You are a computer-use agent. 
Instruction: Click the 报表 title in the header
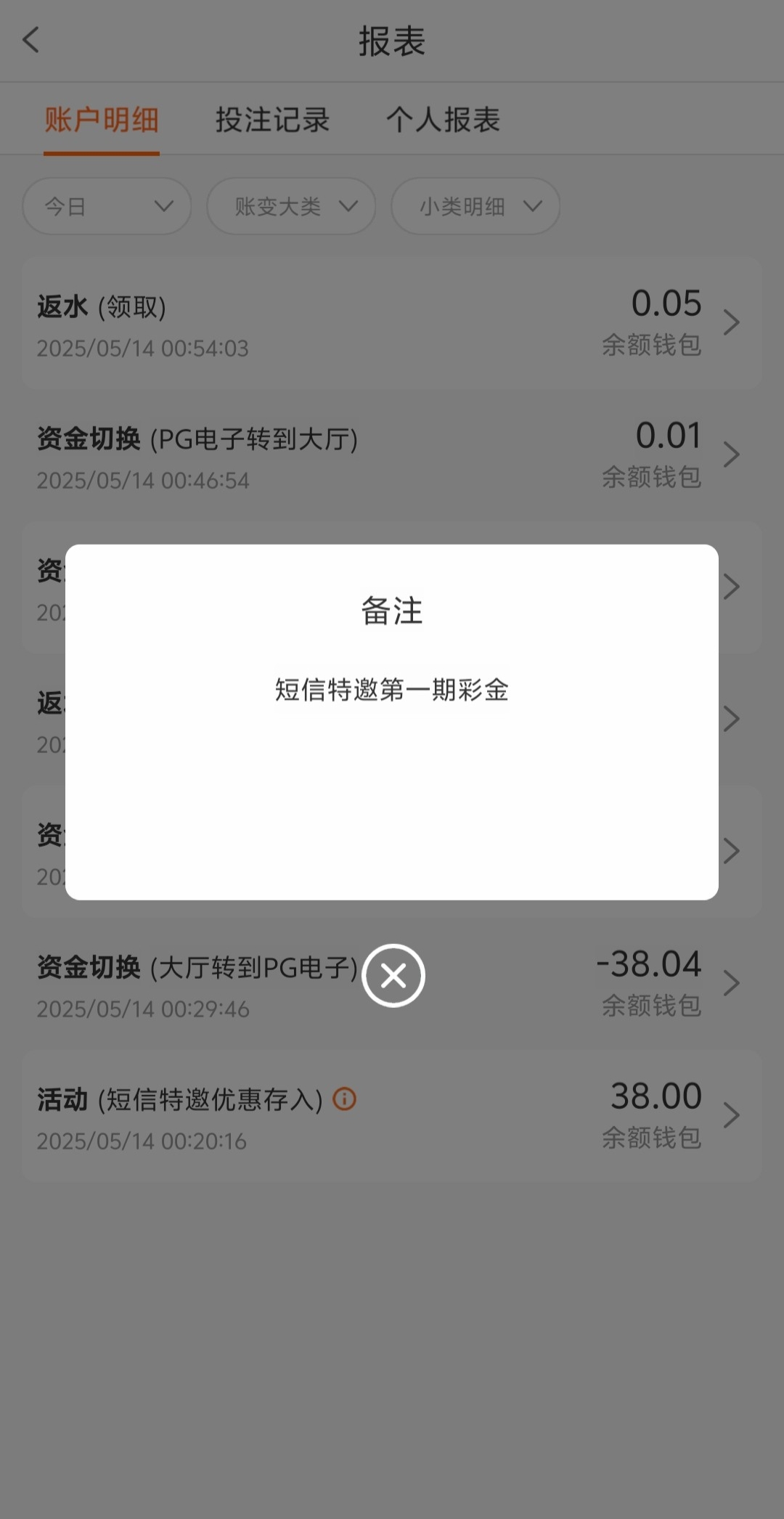pos(392,41)
